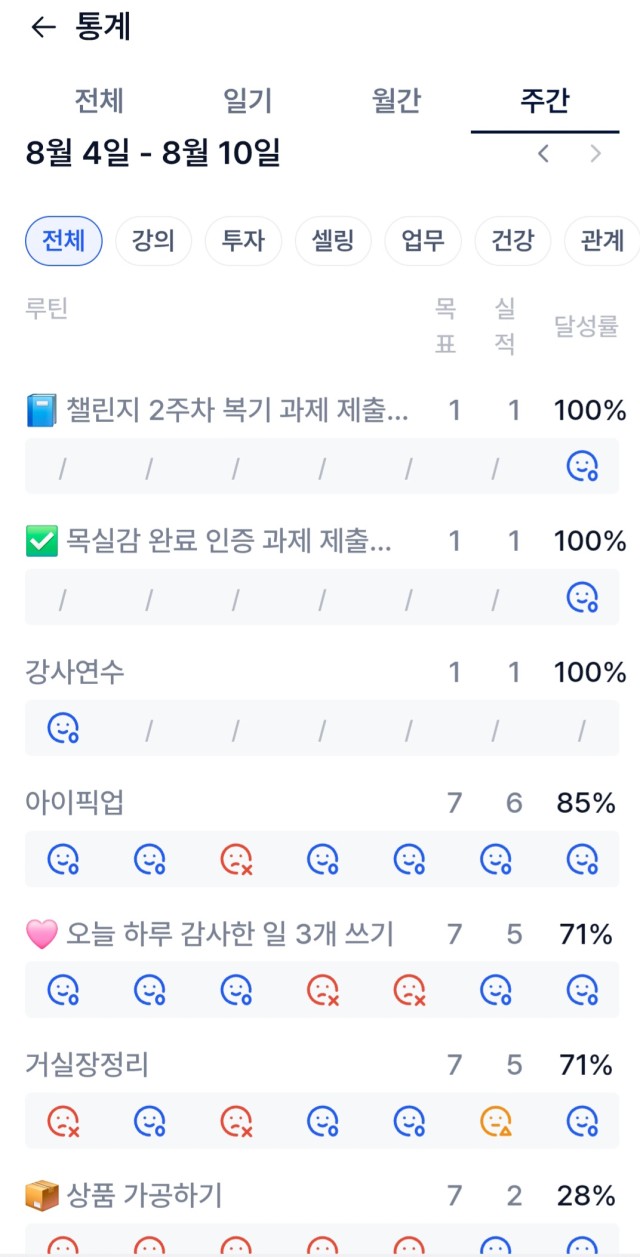Filter routines by 강의 chip

click(153, 241)
